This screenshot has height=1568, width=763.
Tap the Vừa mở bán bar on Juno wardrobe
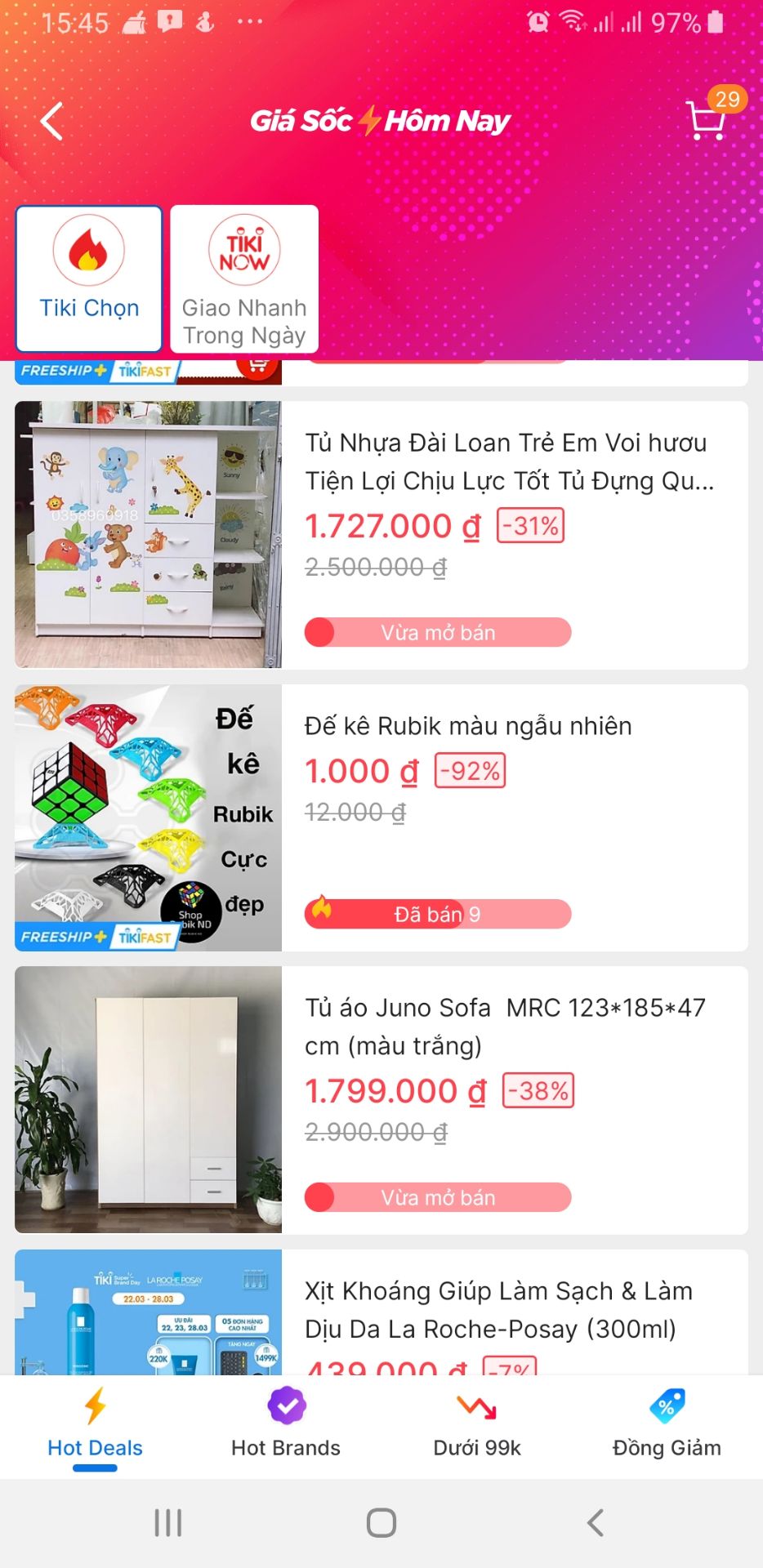pyautogui.click(x=437, y=1197)
